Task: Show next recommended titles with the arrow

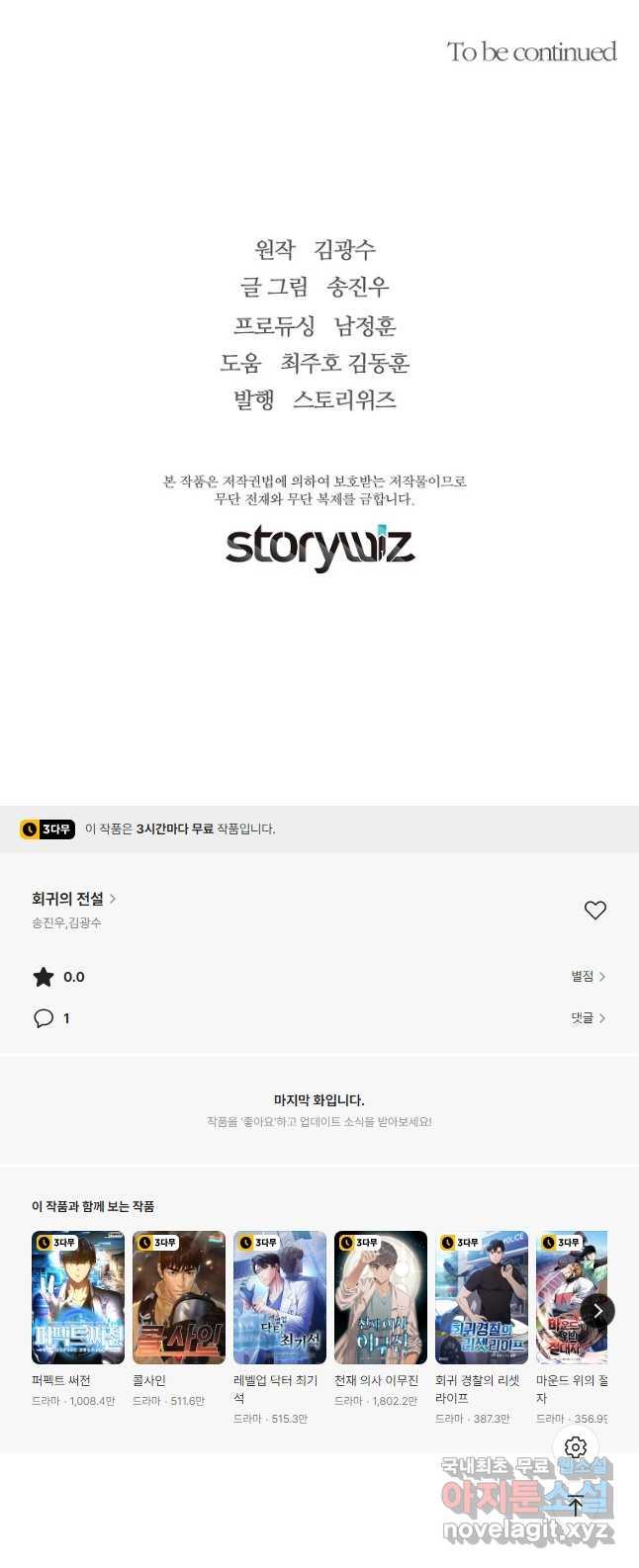Action: 597,1311
